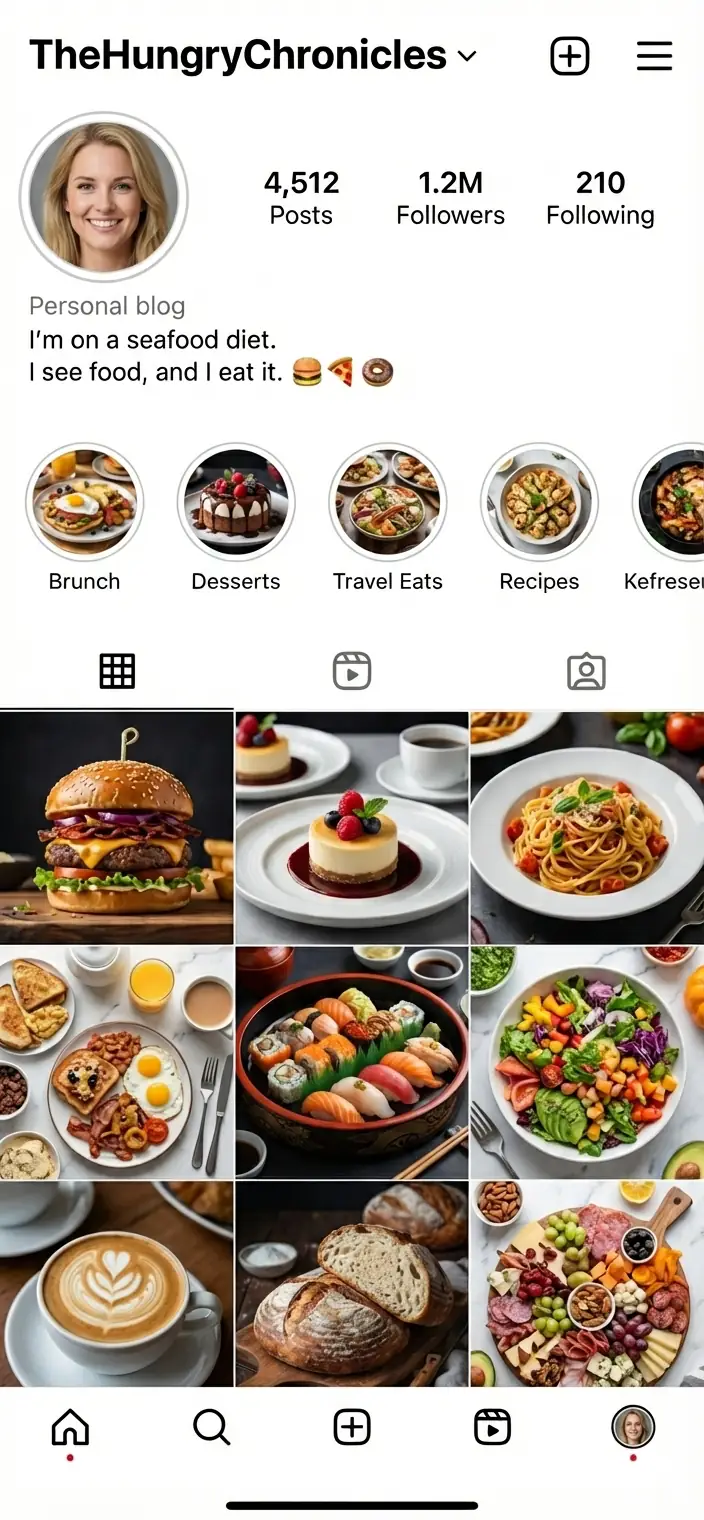Open the 1.2M Followers list
Viewport: 704px width, 1520px height.
click(450, 197)
